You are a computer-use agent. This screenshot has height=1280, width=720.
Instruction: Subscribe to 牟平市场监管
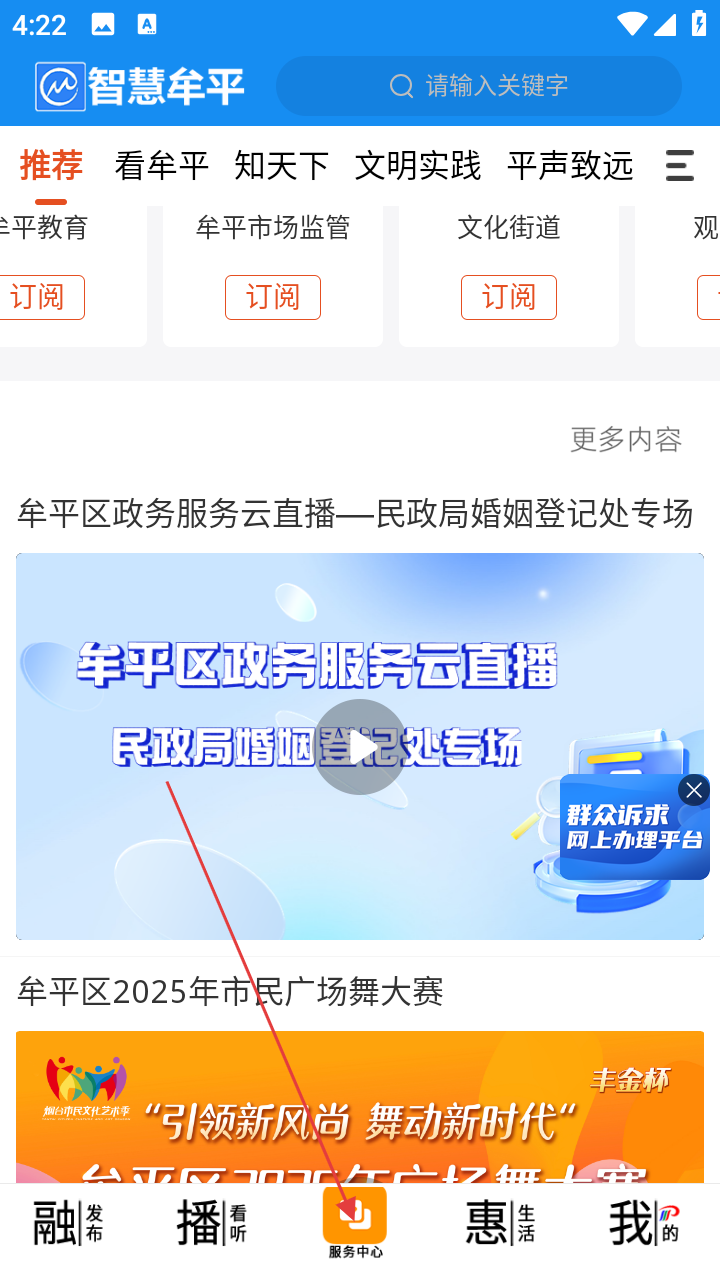click(272, 297)
